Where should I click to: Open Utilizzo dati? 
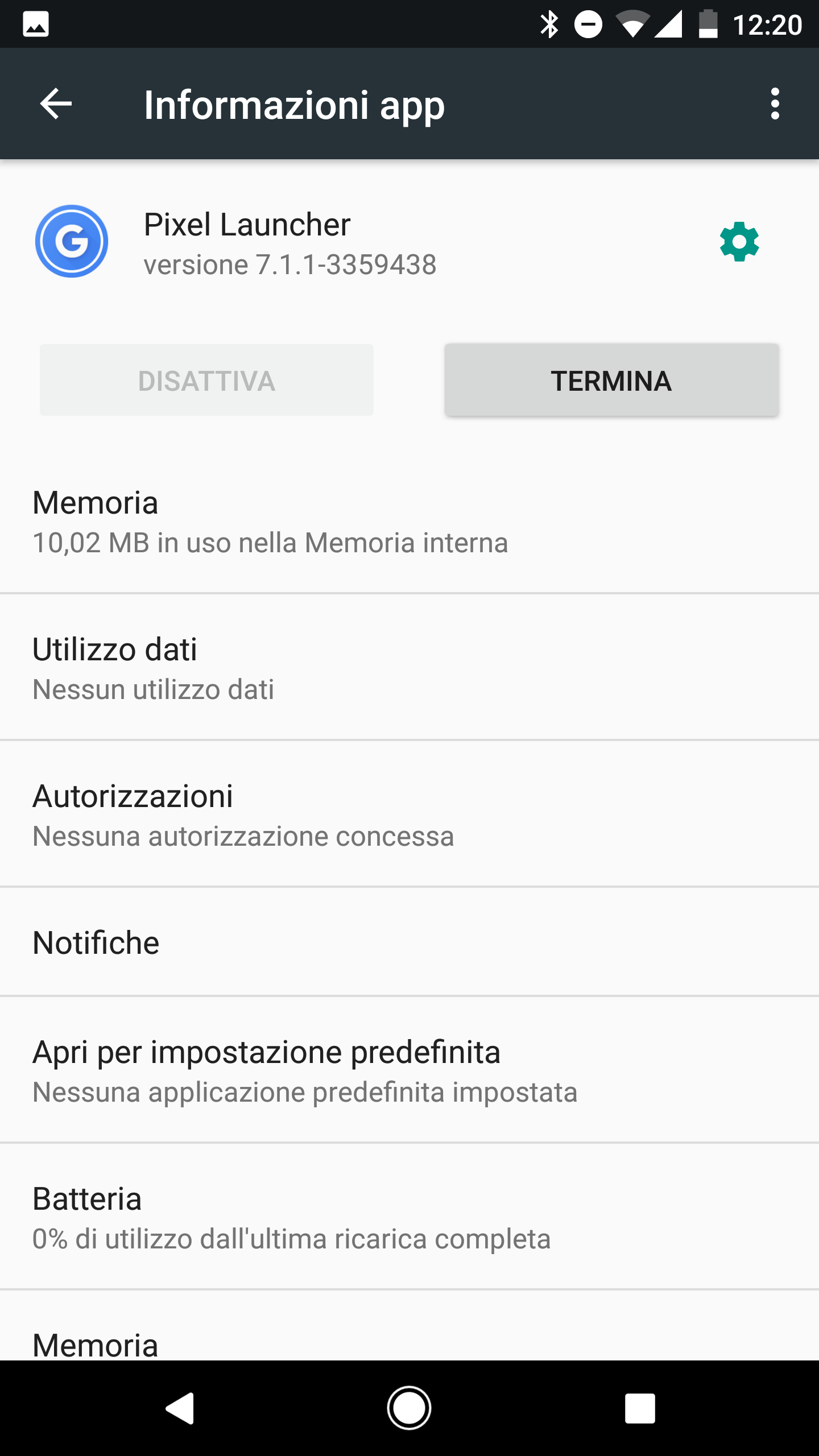[x=409, y=667]
